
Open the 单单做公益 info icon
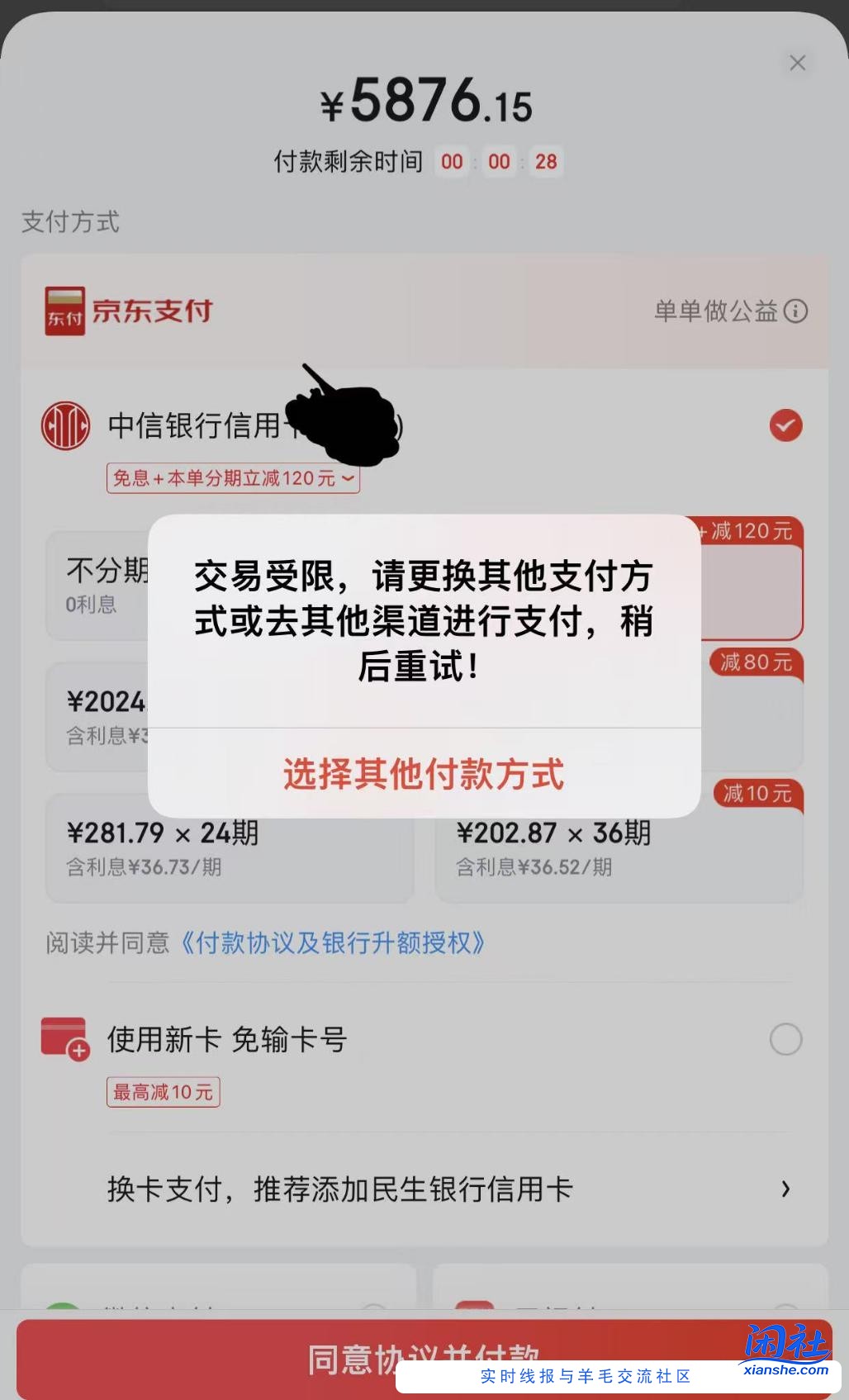point(795,312)
